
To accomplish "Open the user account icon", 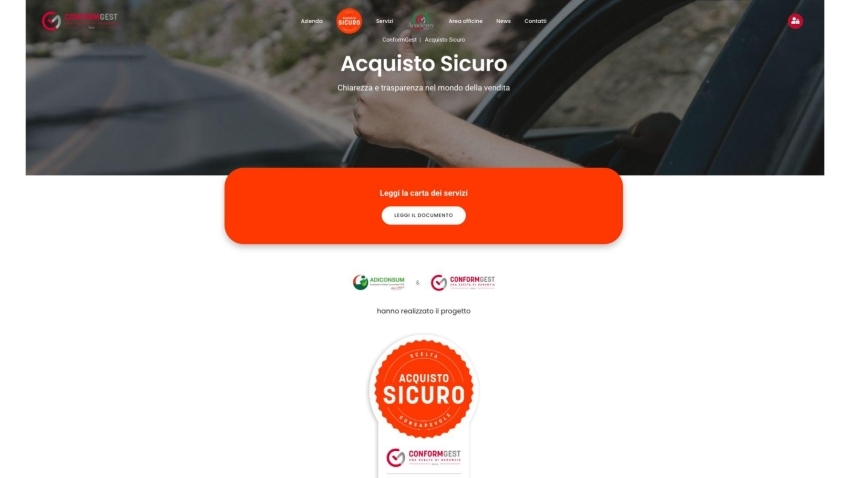I will click(x=795, y=21).
